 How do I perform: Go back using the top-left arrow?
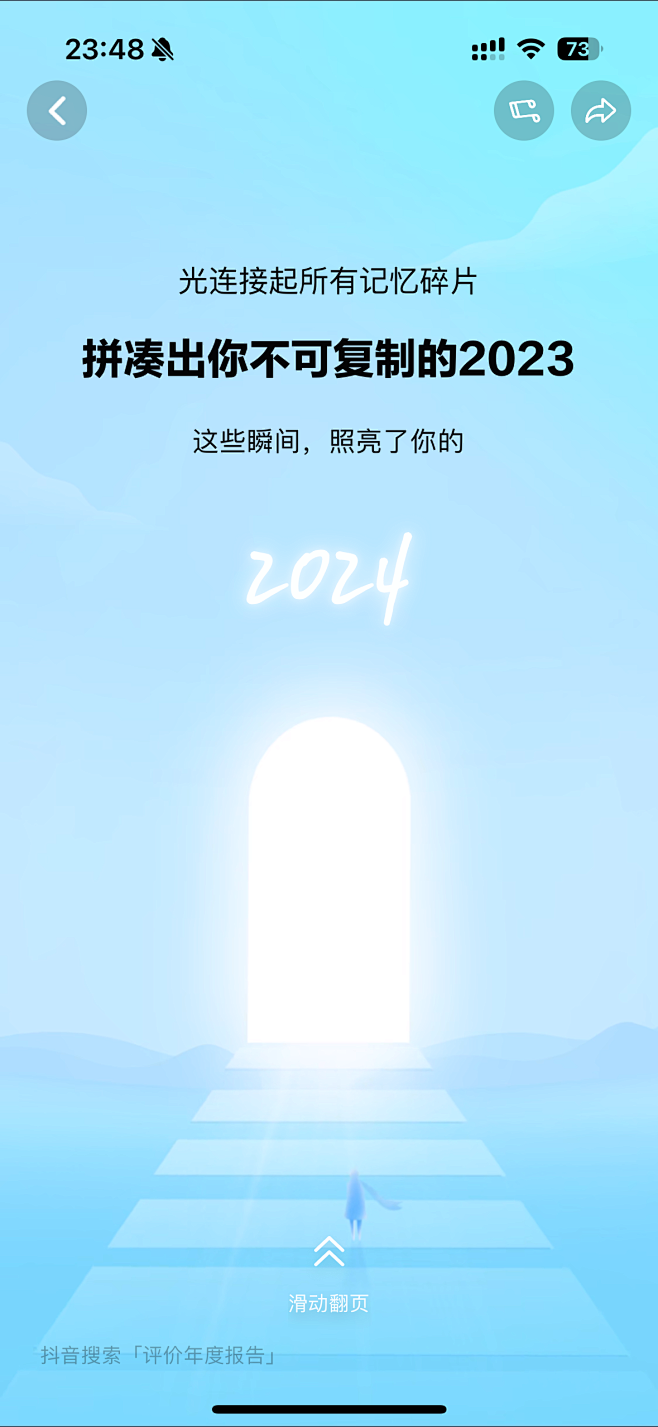[x=57, y=110]
